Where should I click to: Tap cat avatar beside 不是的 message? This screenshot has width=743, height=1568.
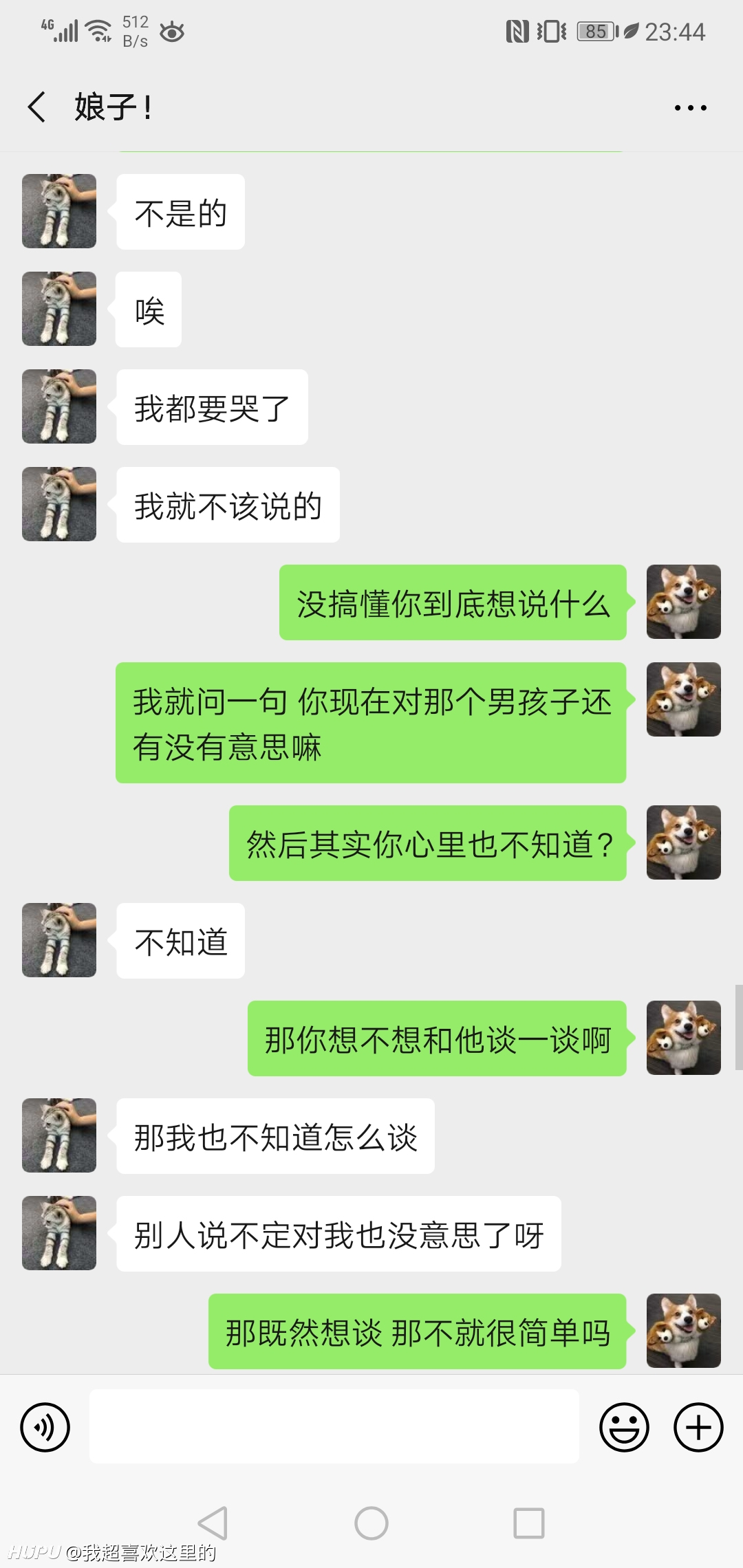point(59,211)
